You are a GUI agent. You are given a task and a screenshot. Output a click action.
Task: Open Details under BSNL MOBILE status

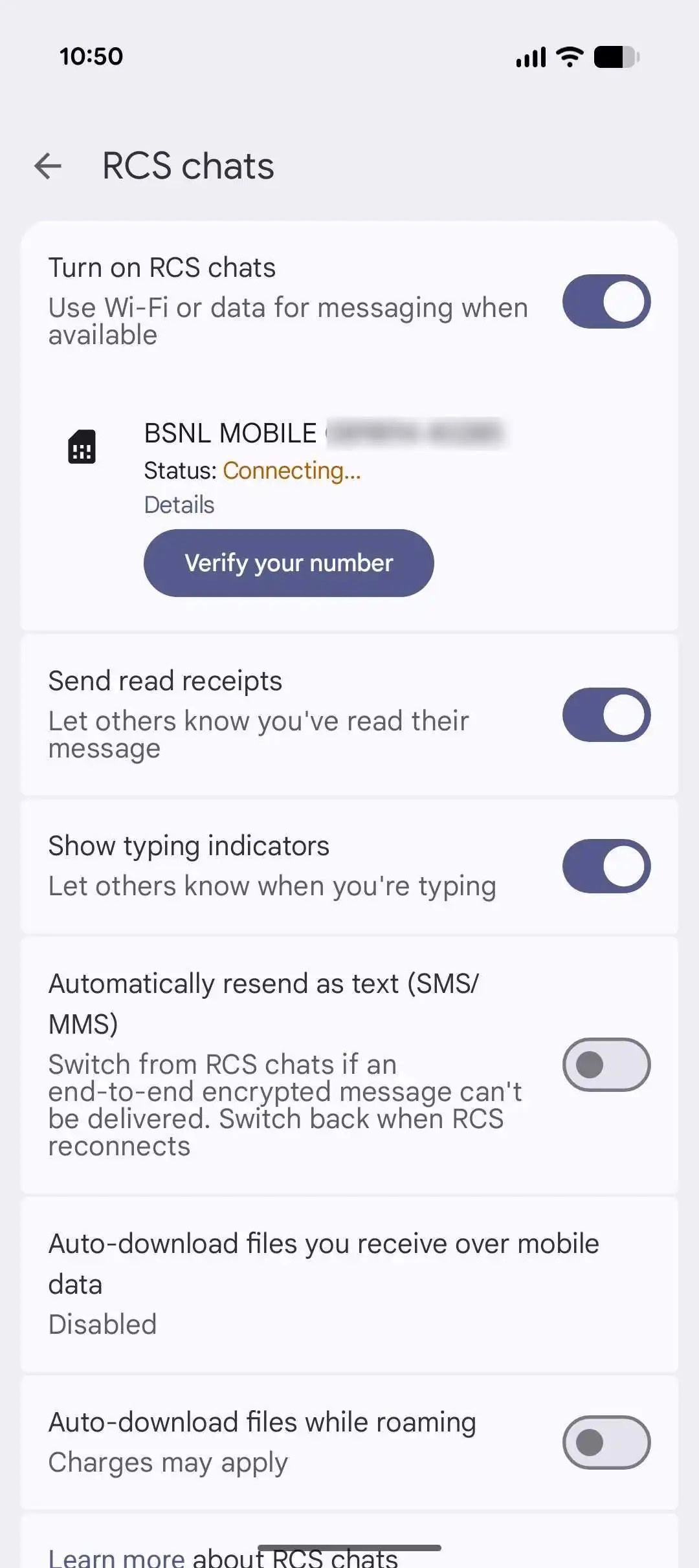[179, 505]
